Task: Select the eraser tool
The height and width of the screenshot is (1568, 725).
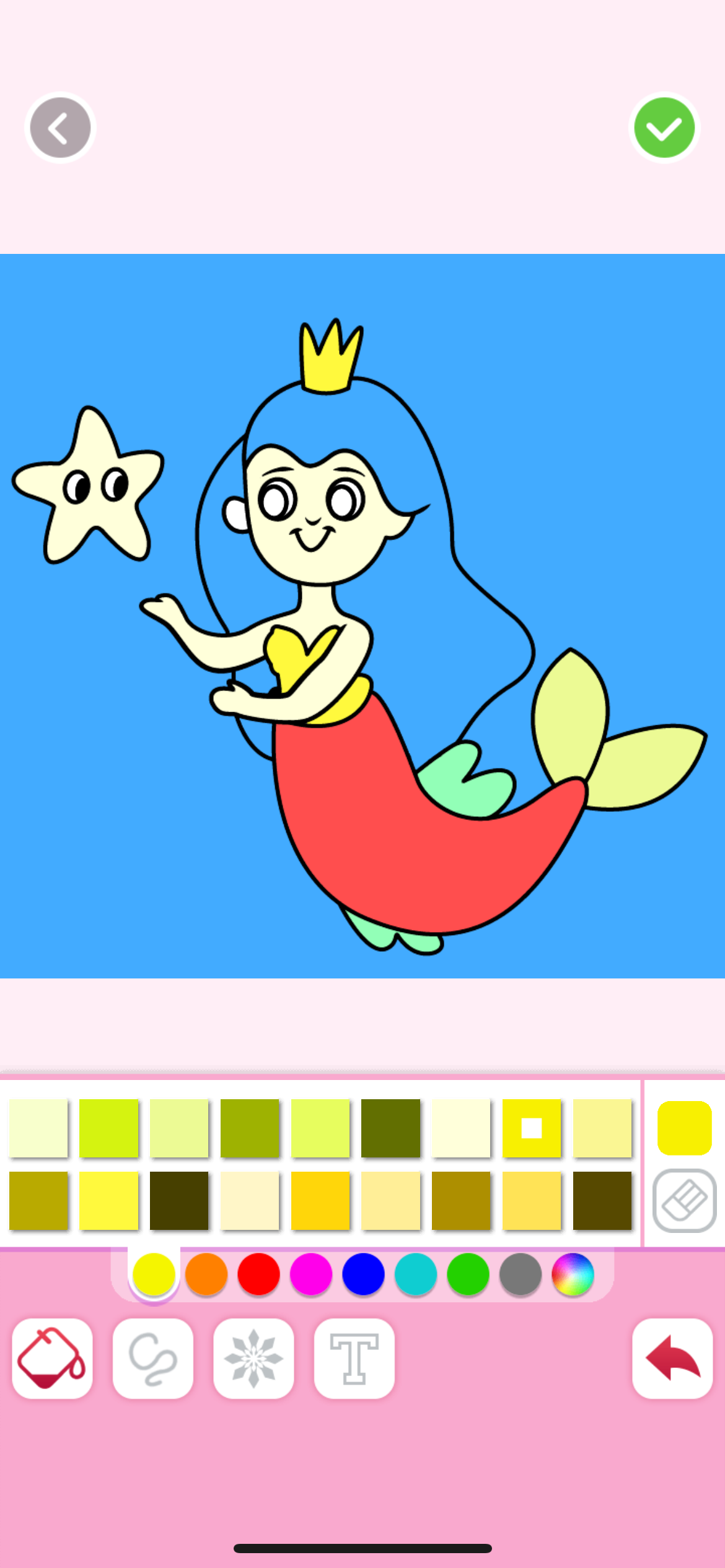Action: tap(684, 1200)
